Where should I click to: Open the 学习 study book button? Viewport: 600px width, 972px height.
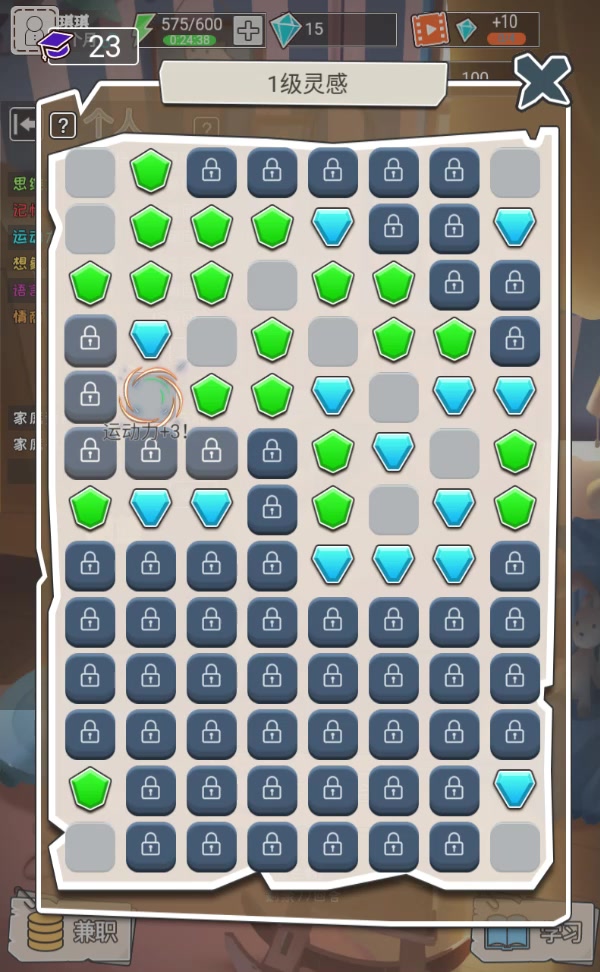533,934
